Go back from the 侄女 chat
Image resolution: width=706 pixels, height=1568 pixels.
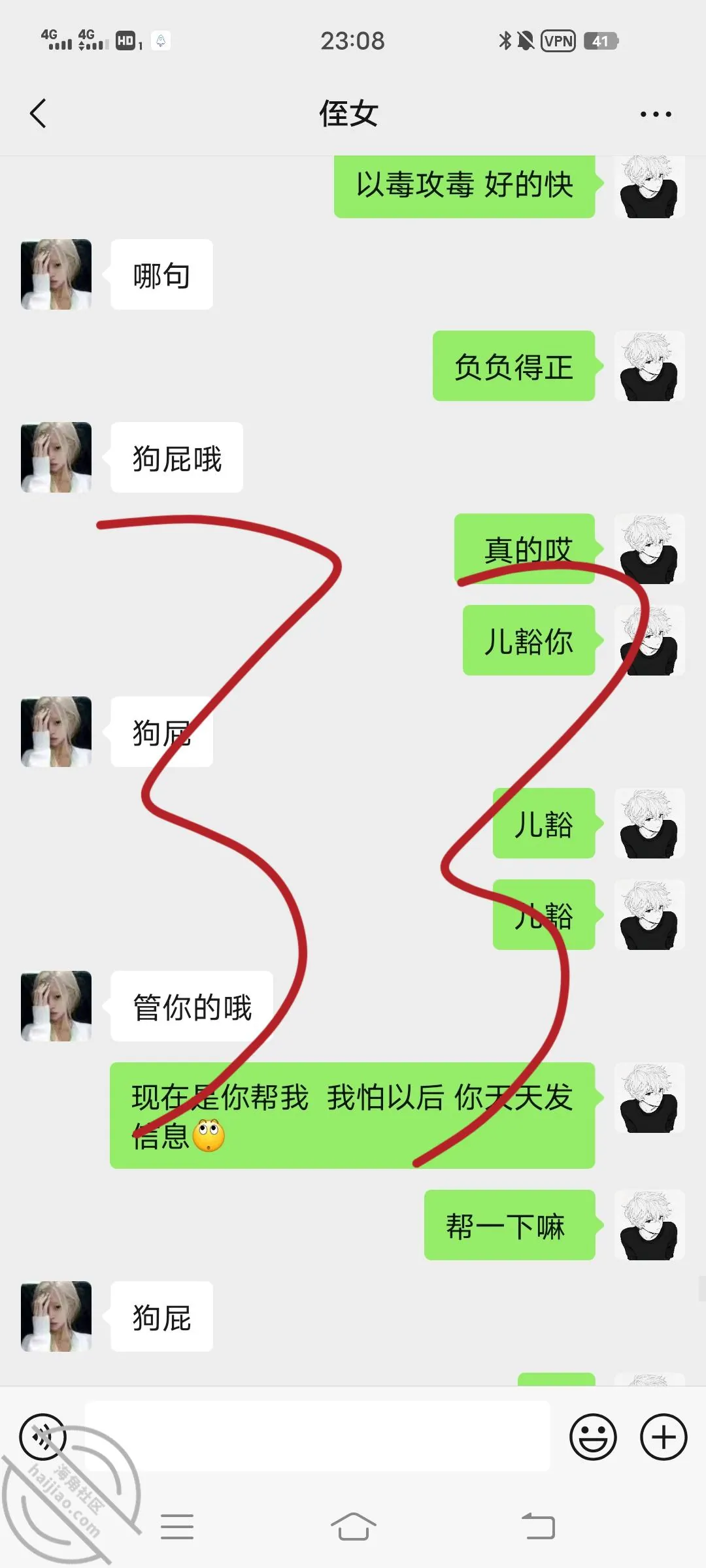pyautogui.click(x=39, y=114)
